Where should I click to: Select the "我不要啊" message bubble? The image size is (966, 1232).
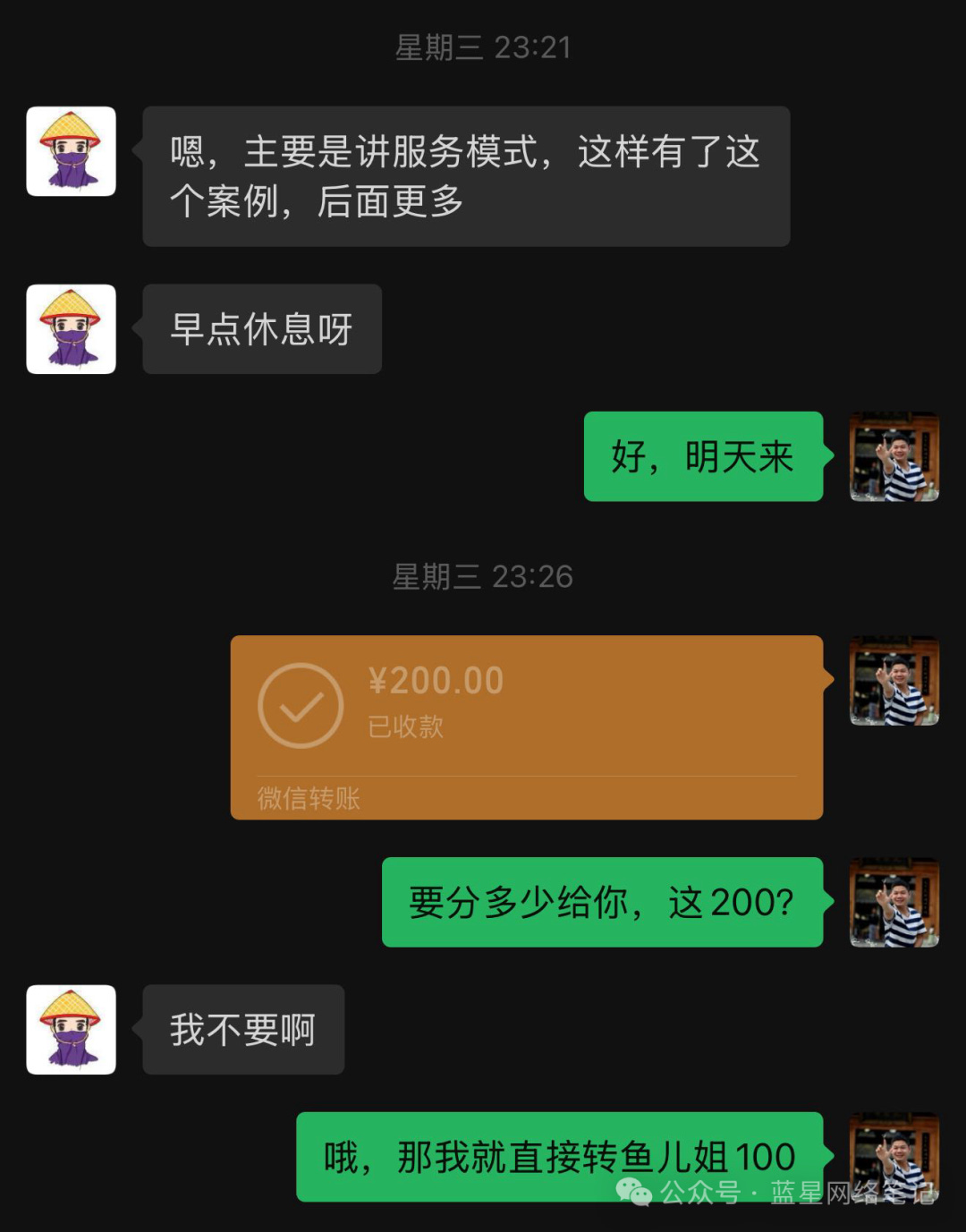[x=241, y=1030]
